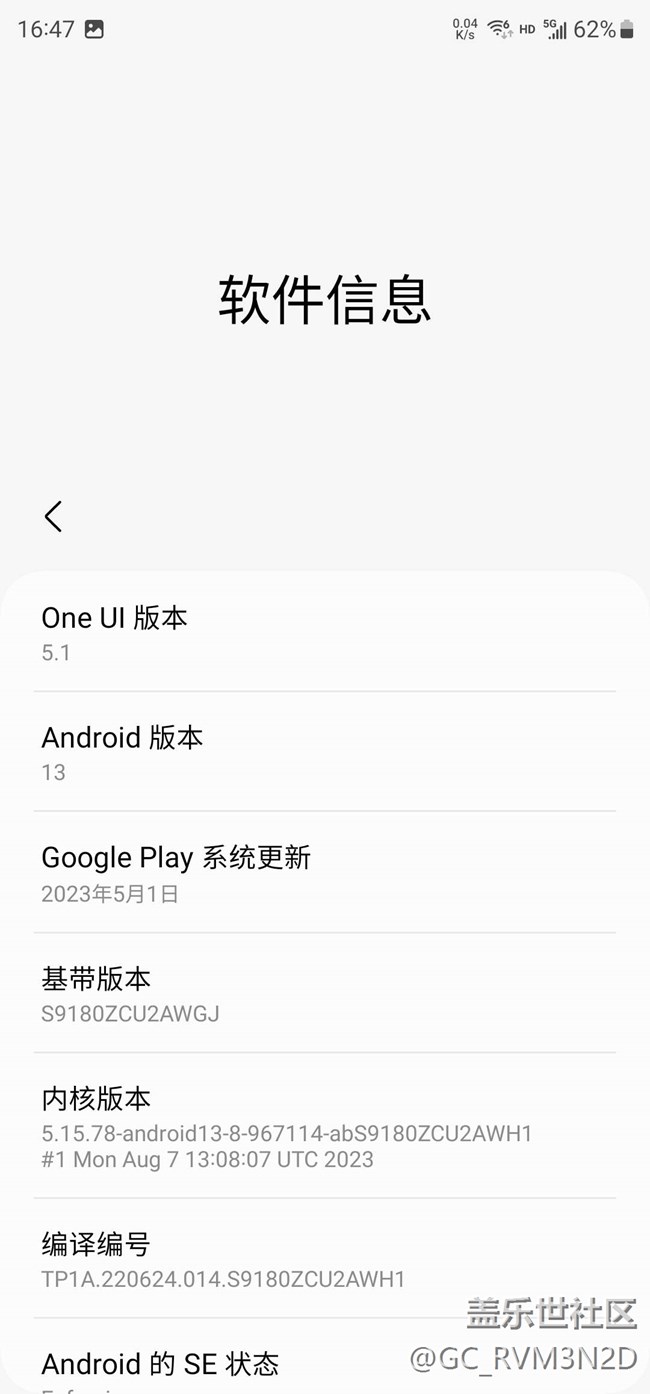Open Google Play 系统更新
The width and height of the screenshot is (650, 1394).
click(x=324, y=873)
